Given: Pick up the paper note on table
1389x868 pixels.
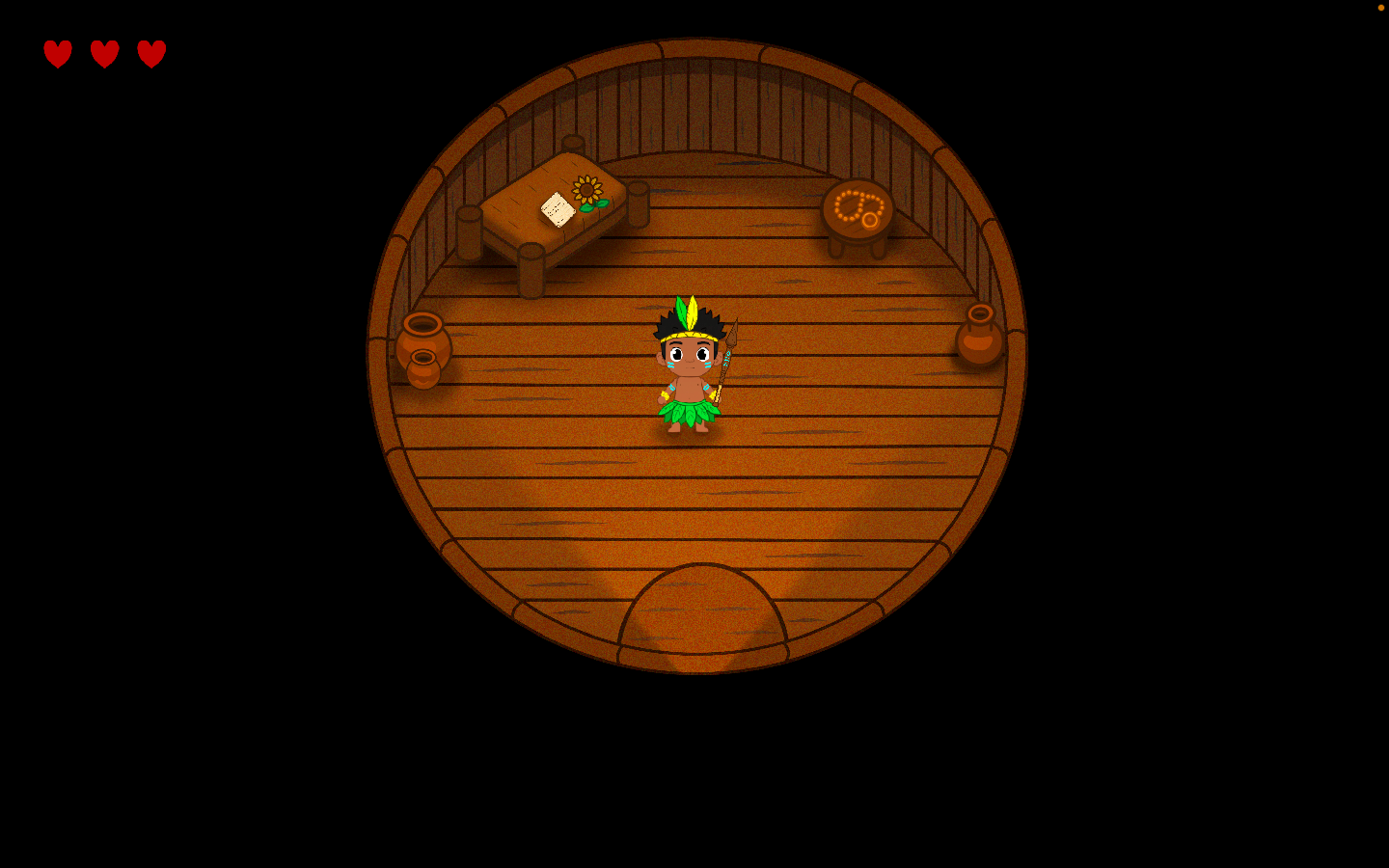Looking at the screenshot, I should click(558, 209).
